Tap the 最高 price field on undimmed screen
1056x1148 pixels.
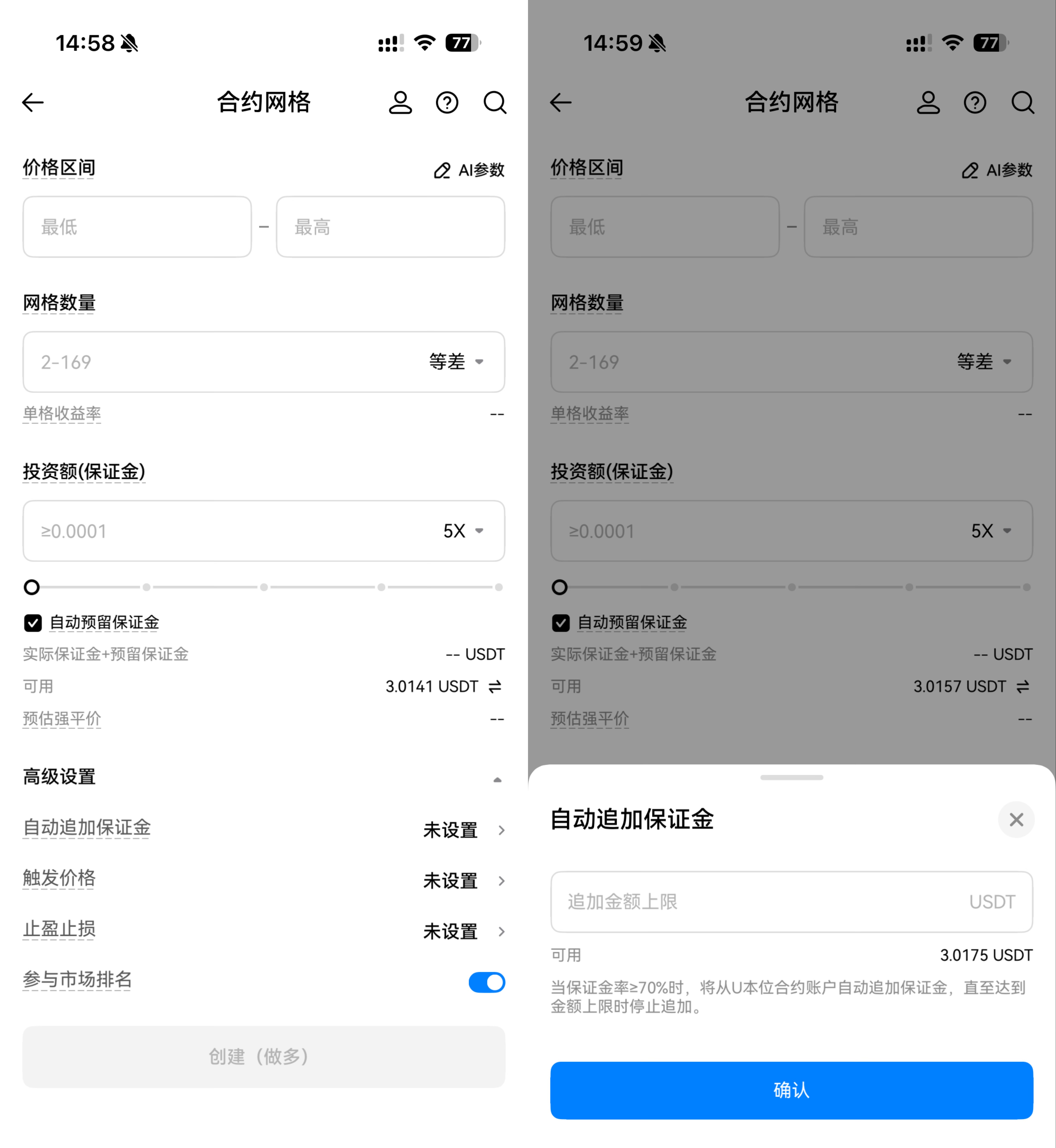tap(390, 227)
